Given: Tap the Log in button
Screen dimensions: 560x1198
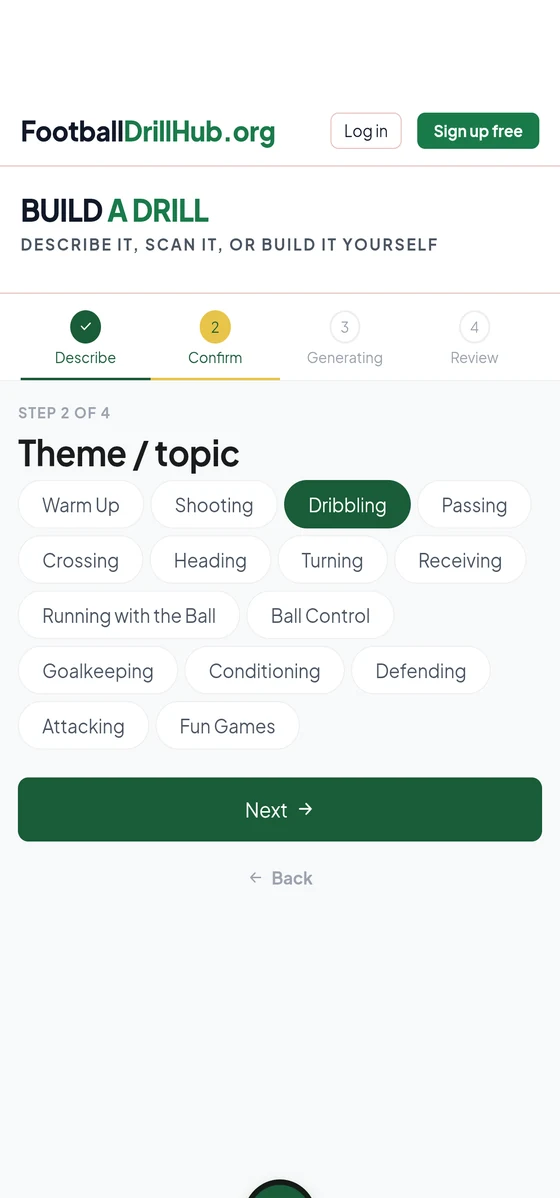Looking at the screenshot, I should click(x=365, y=131).
